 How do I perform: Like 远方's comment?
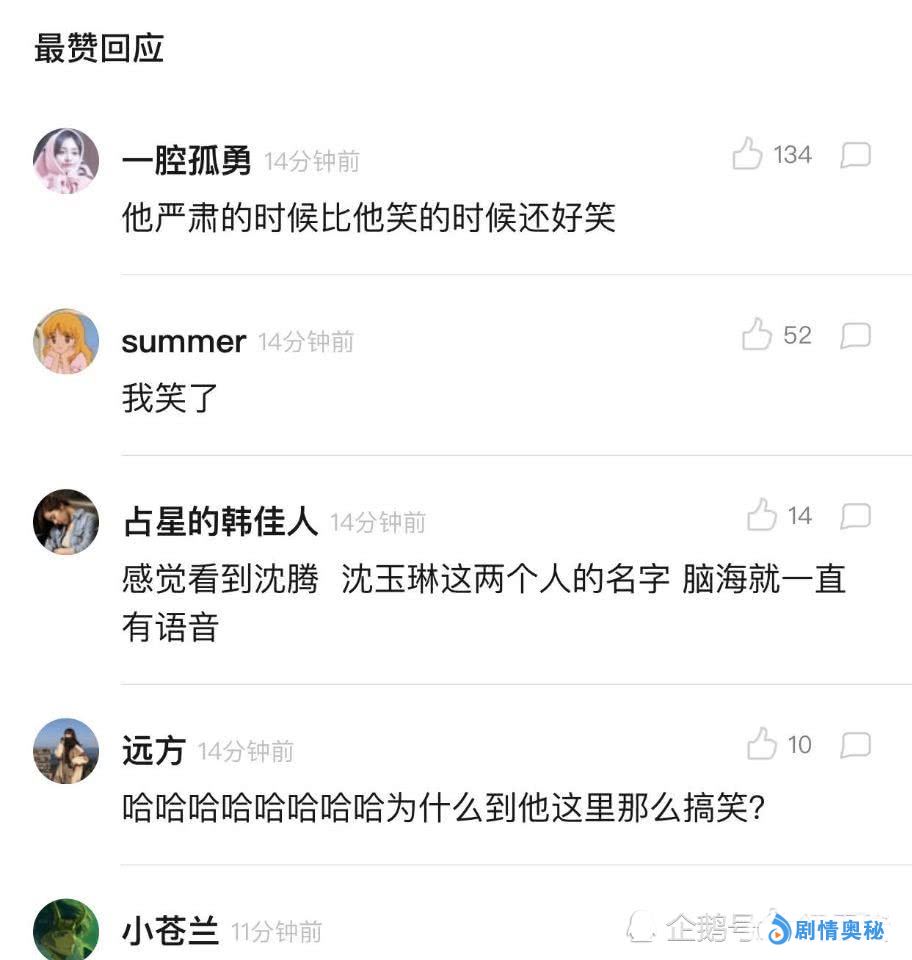tap(762, 745)
